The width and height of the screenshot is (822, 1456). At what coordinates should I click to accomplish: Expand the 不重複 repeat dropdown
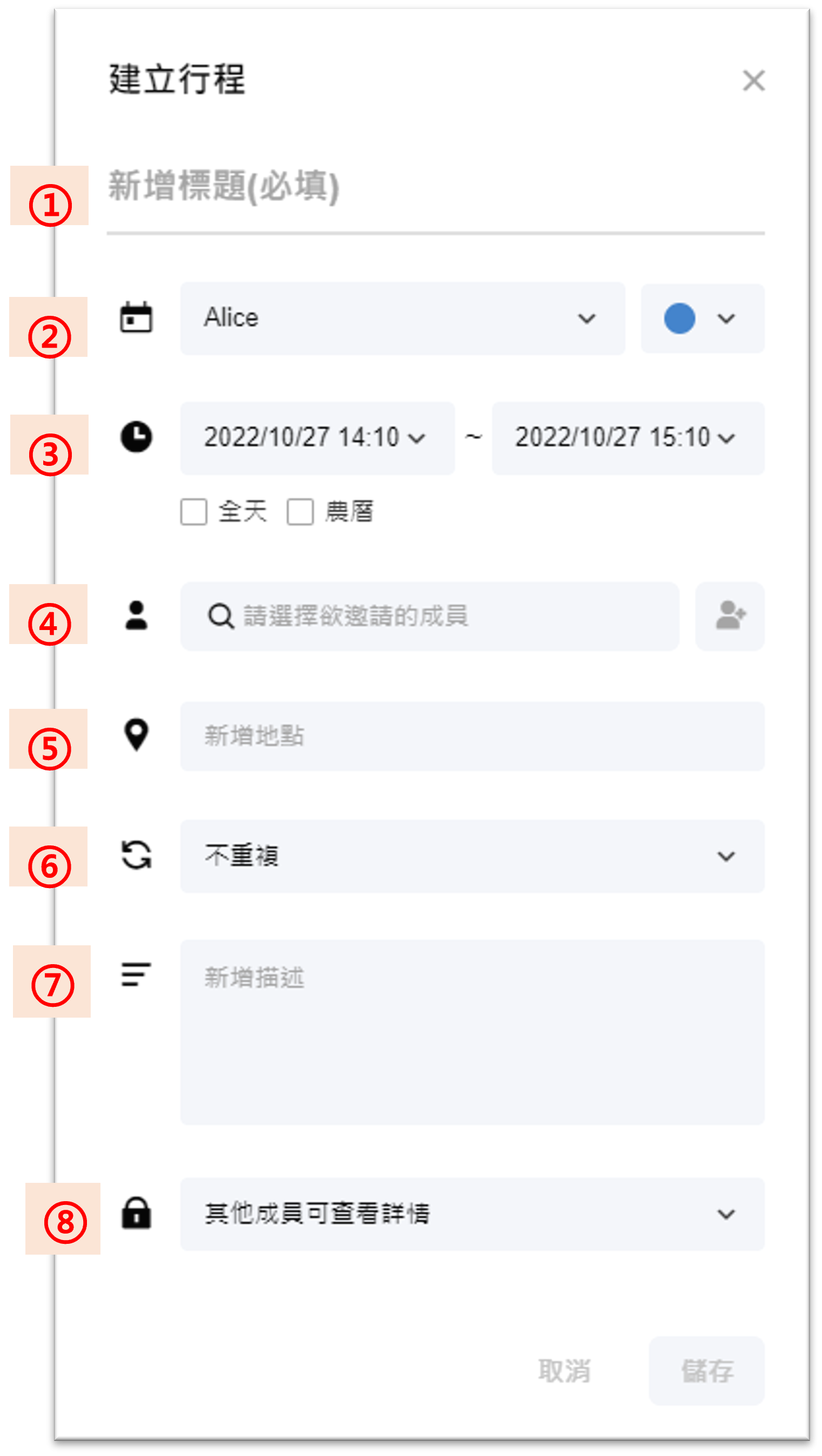click(472, 856)
